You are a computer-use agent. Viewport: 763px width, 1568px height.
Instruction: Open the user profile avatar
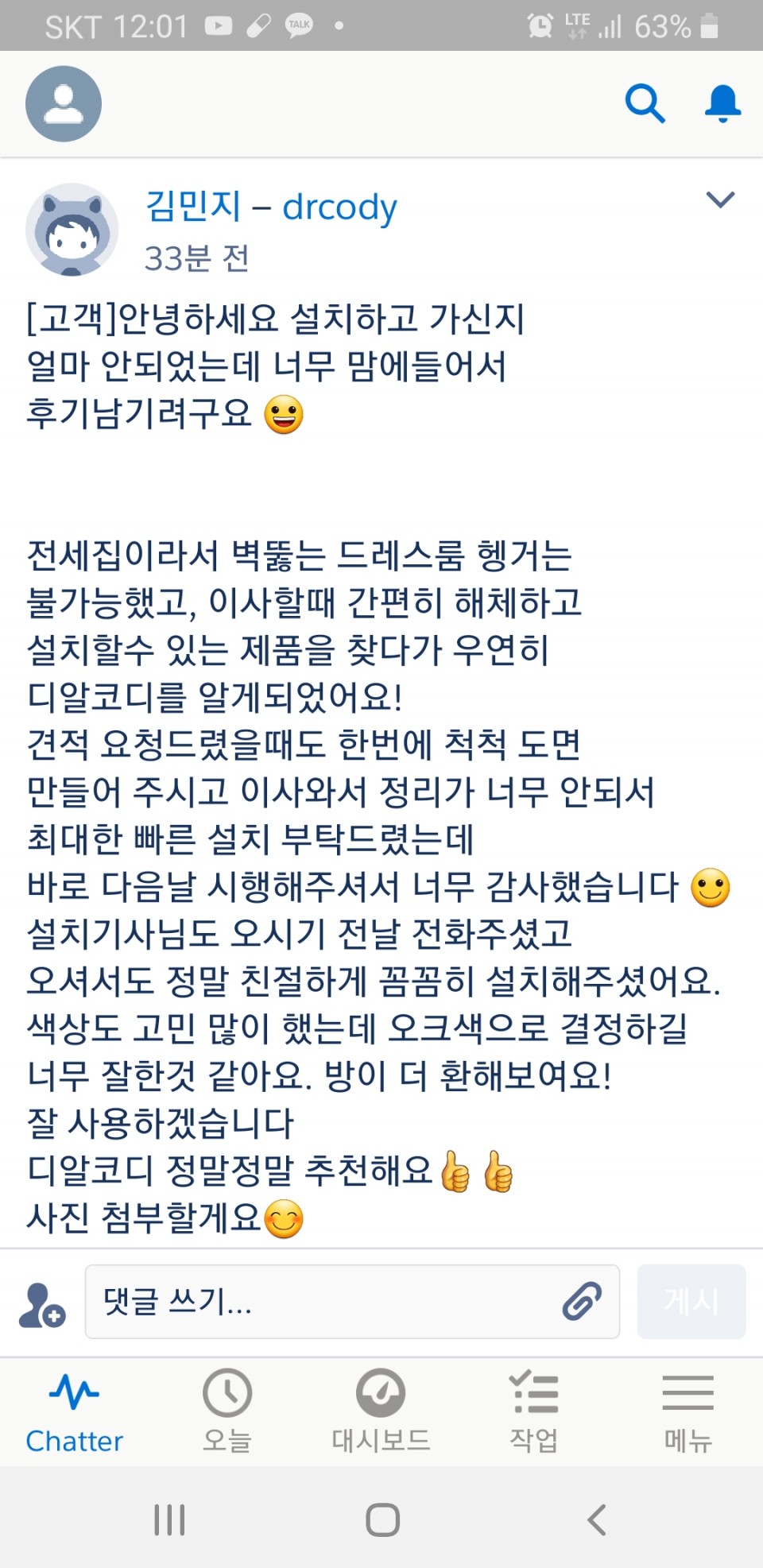click(64, 104)
